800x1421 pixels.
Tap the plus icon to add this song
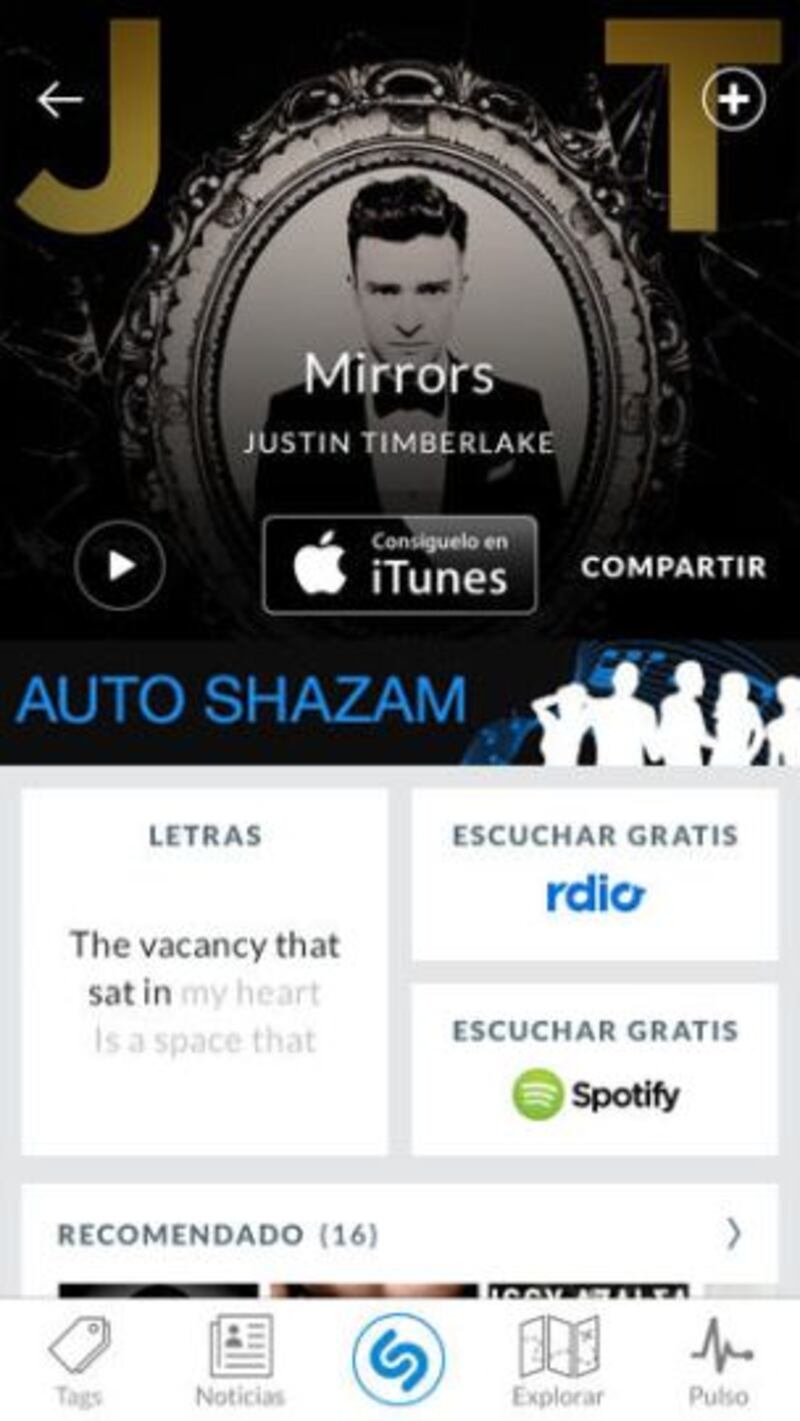733,99
